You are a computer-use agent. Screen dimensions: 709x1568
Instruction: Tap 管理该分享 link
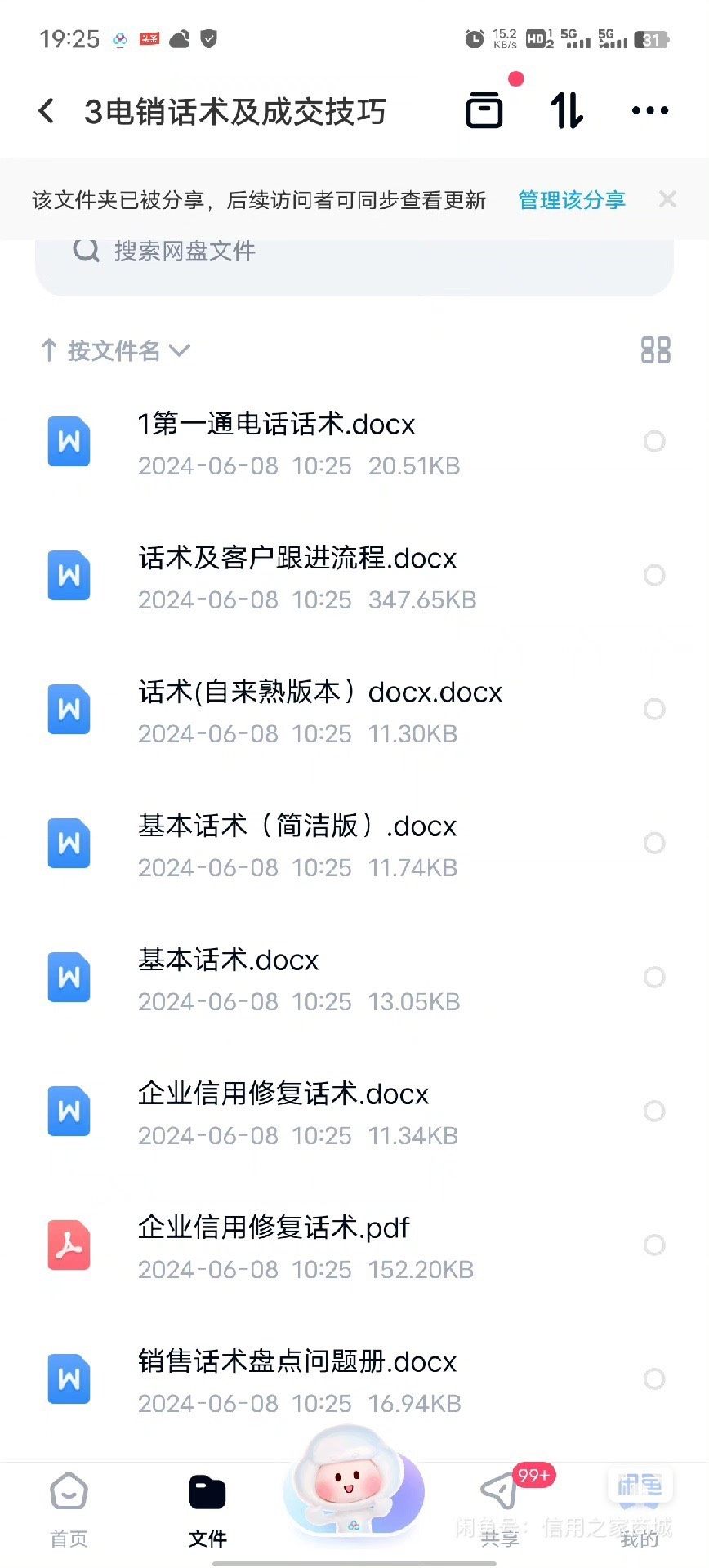click(x=572, y=200)
